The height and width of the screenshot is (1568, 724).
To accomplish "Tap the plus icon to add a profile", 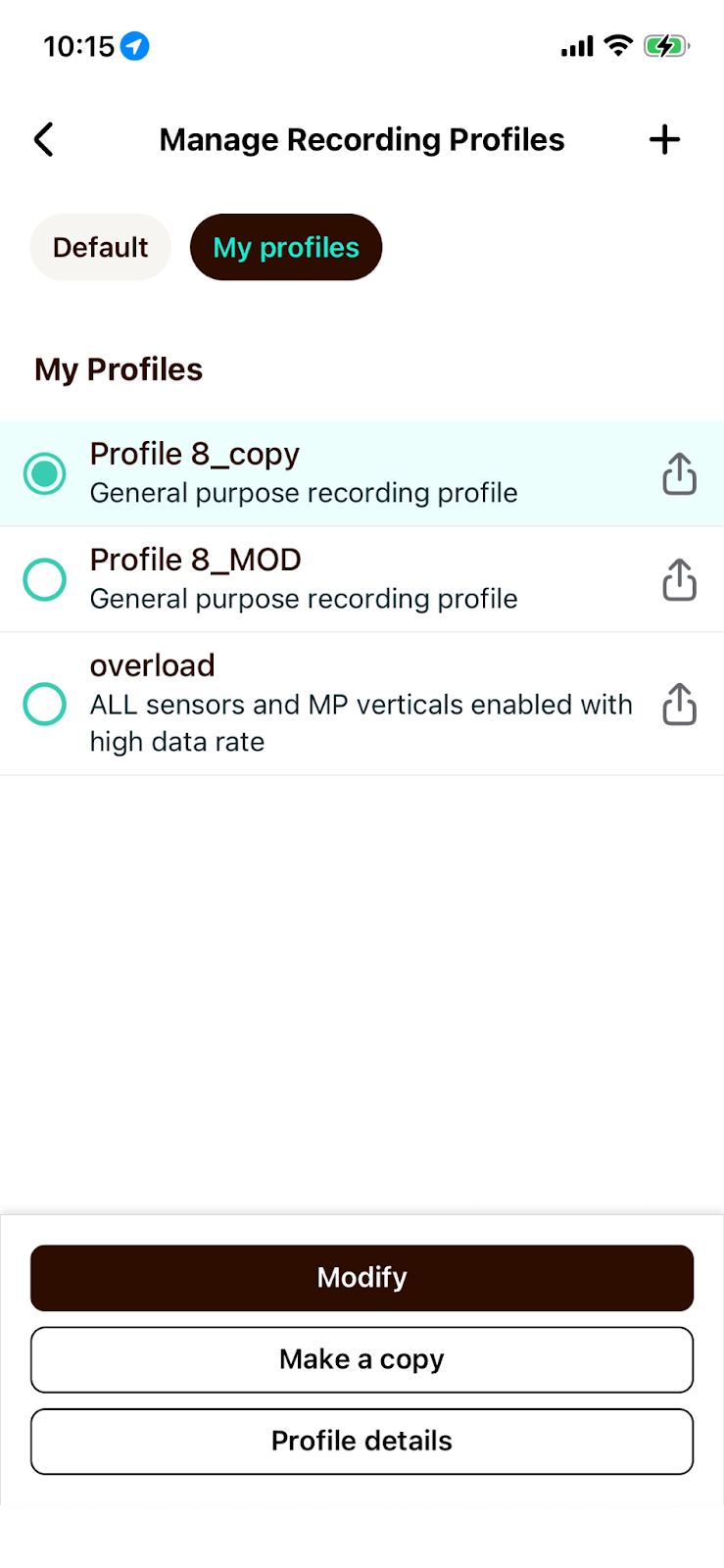I will click(x=664, y=139).
